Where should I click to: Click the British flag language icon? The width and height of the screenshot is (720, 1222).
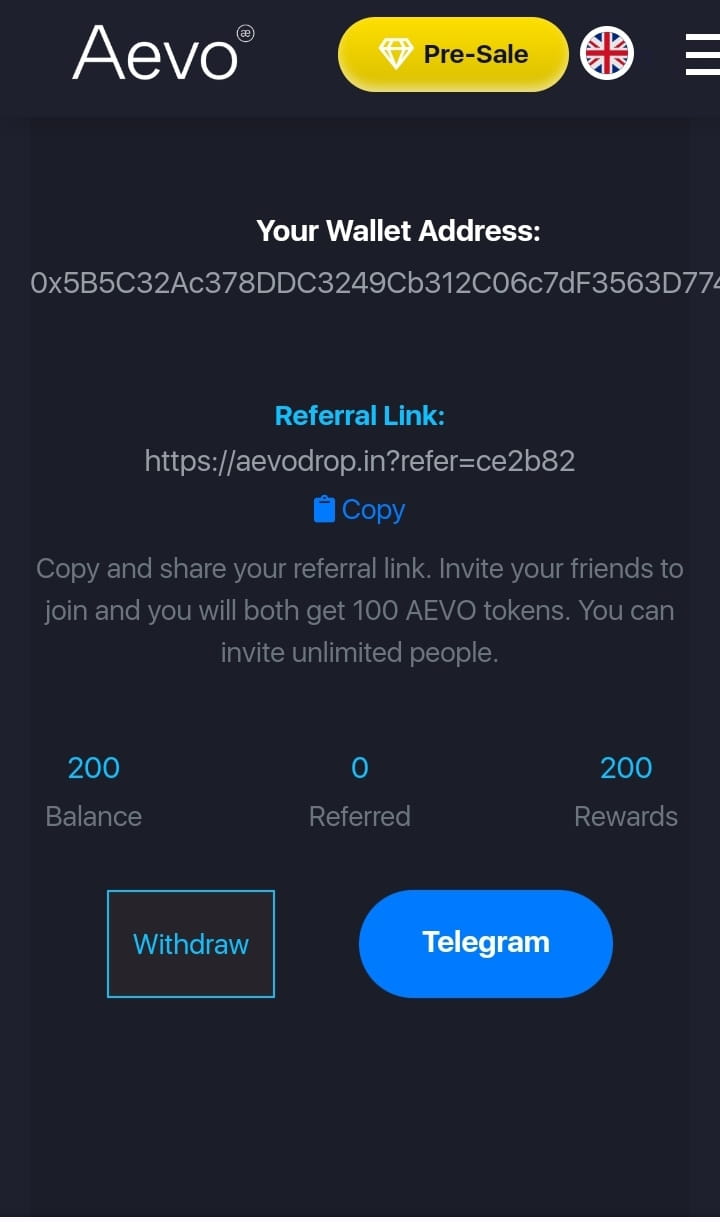[x=607, y=54]
